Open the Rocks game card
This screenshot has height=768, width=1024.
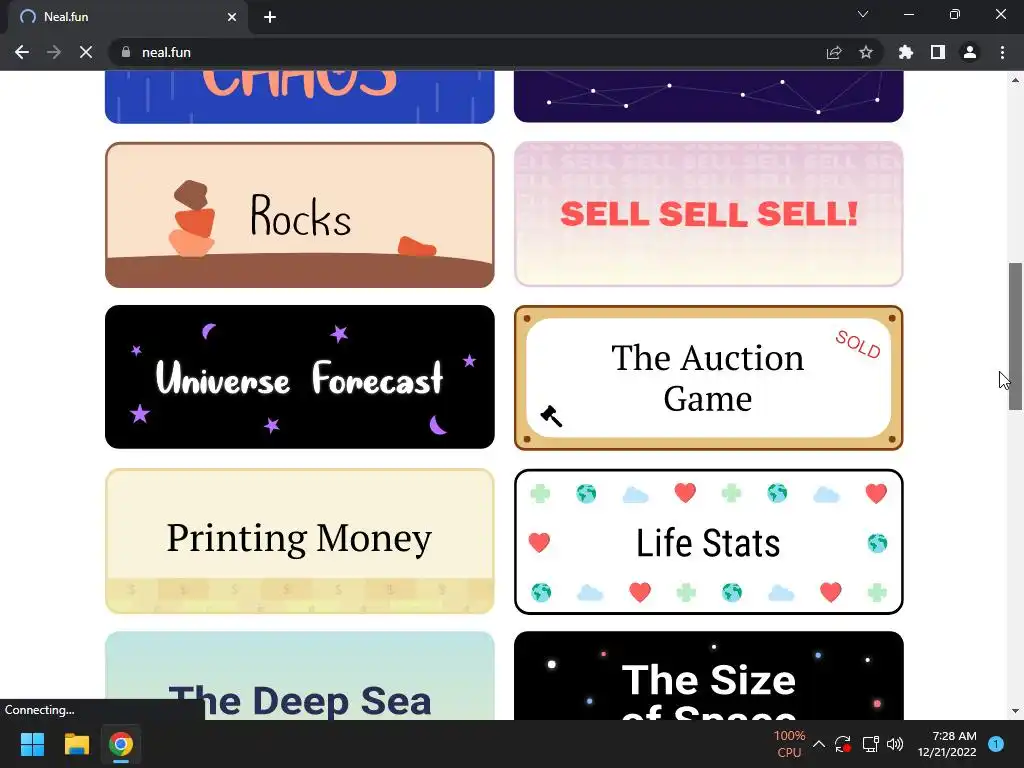coord(299,215)
